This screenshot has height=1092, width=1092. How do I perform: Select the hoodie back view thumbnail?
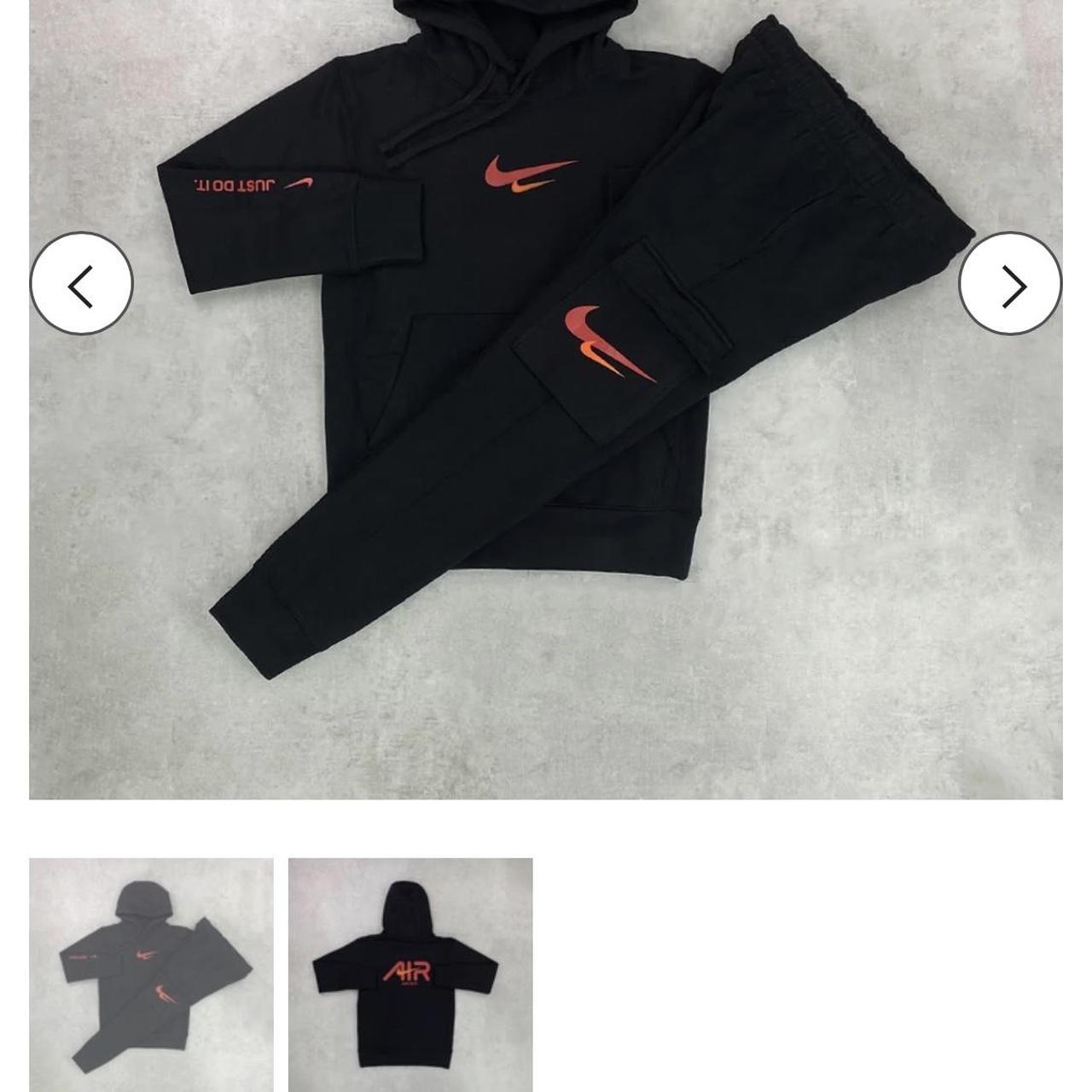pos(410,974)
